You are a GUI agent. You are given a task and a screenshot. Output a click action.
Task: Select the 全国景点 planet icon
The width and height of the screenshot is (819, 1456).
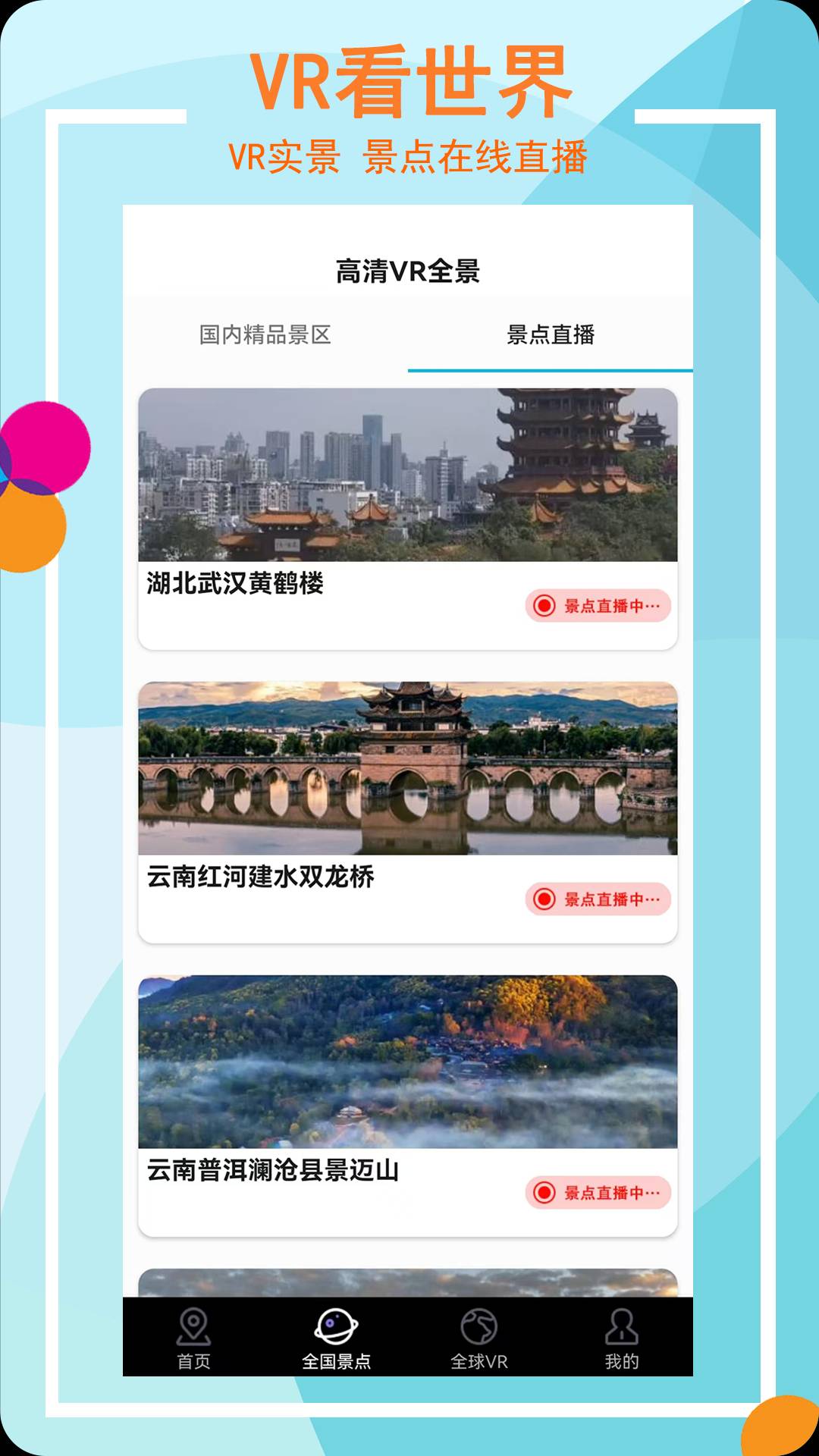point(337,1323)
